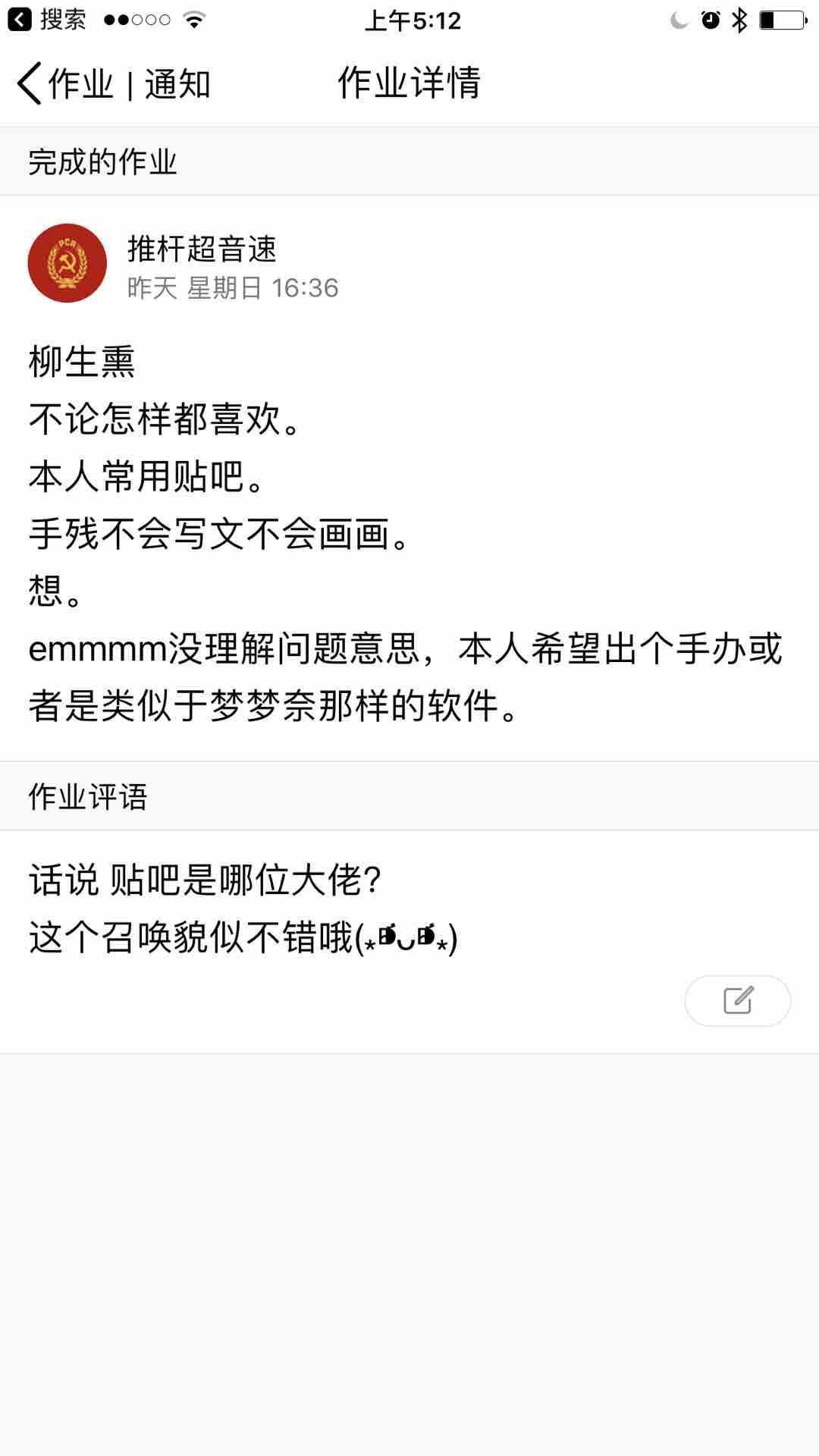Go back to 作业 | 通知

tap(114, 83)
